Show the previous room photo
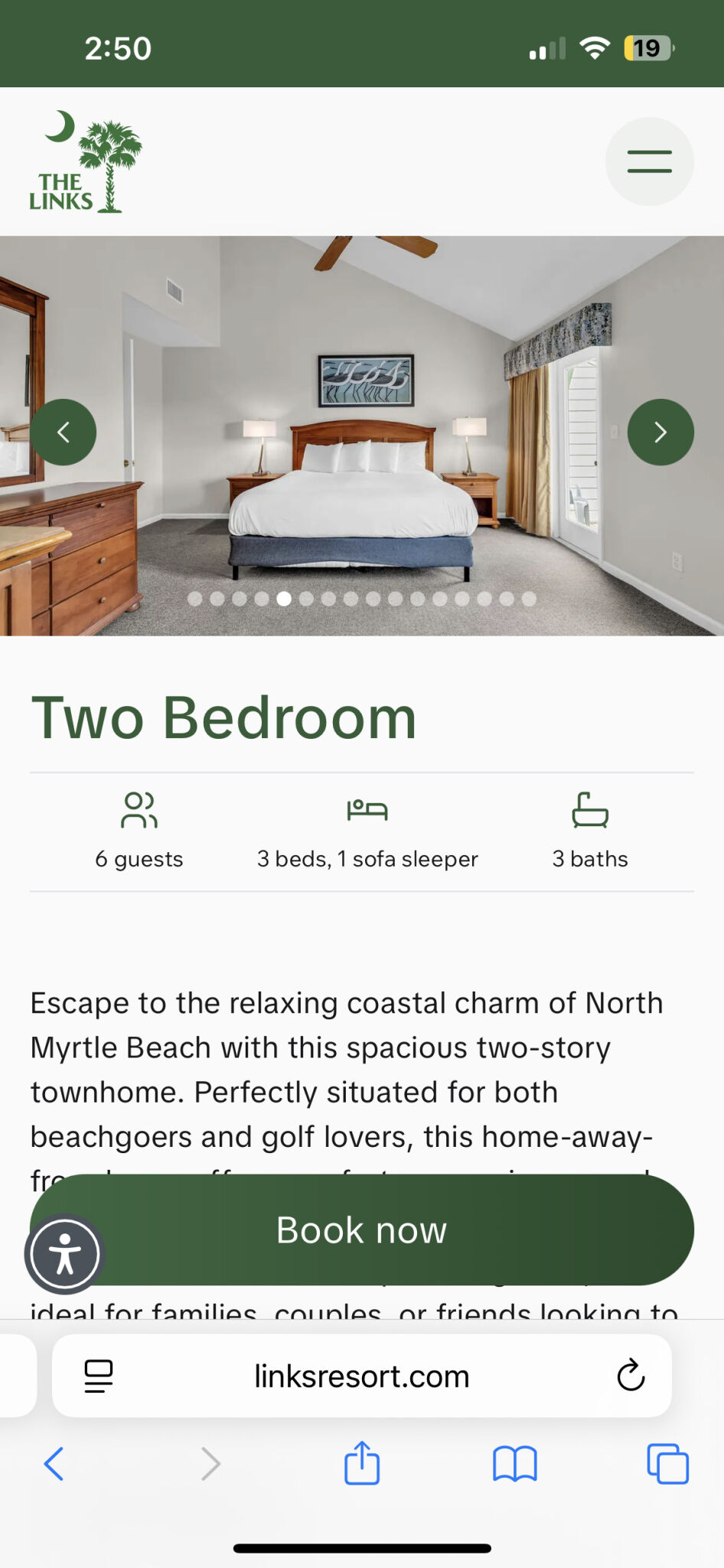The height and width of the screenshot is (1568, 724). 64,433
